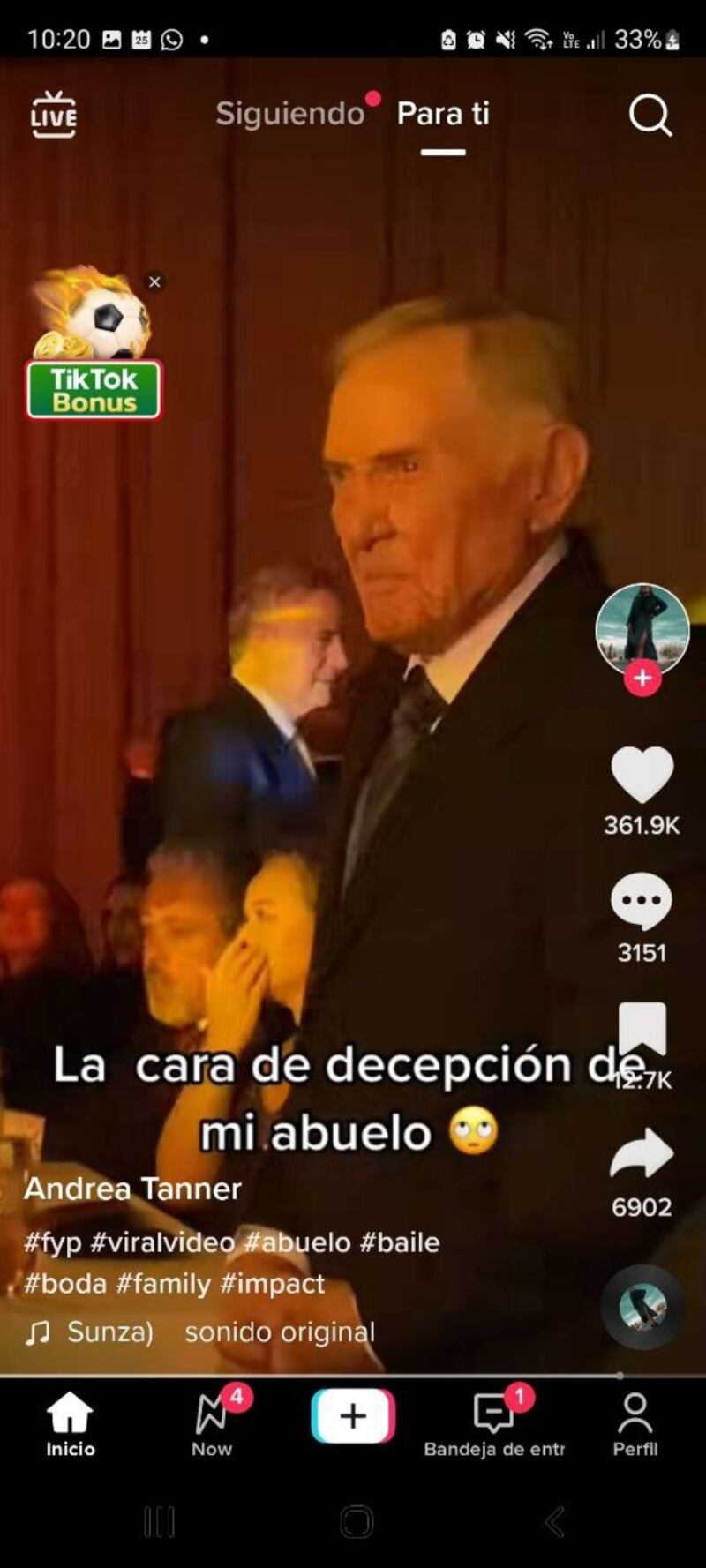The width and height of the screenshot is (706, 1568).
Task: Open the spinning sound disc
Action: 642,1307
